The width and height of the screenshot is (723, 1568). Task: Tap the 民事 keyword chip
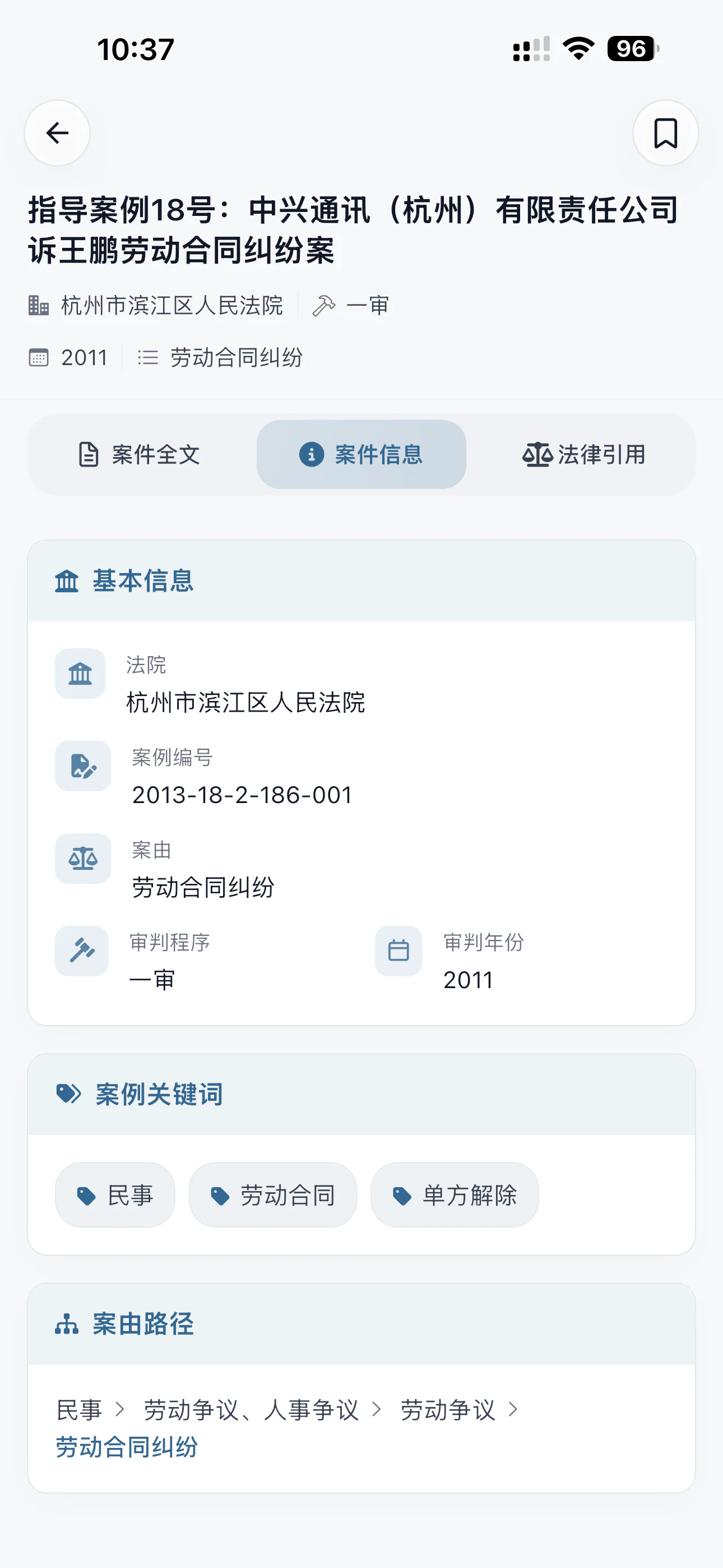(115, 1195)
